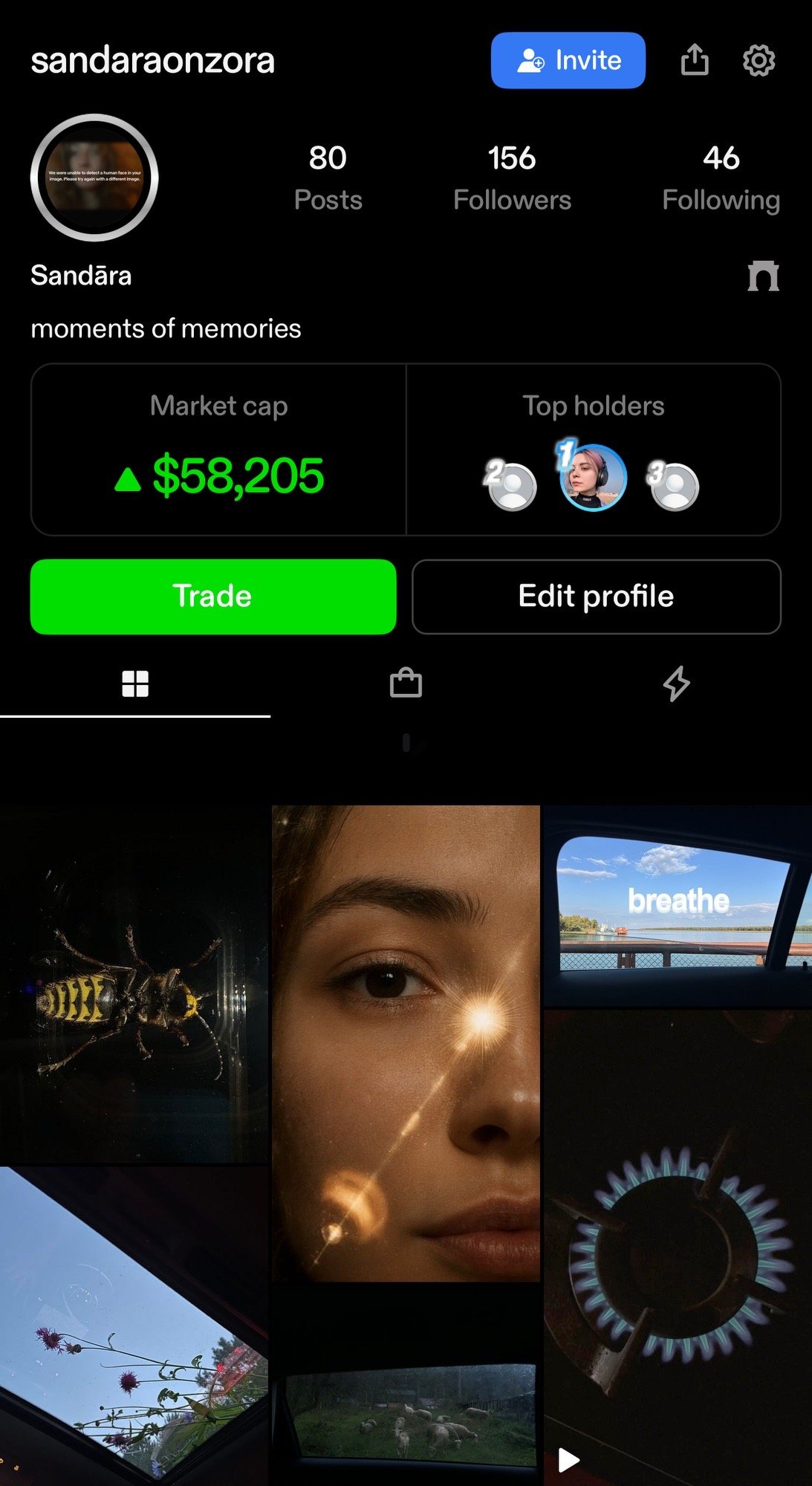Viewport: 812px width, 1486px height.
Task: Switch to the lightning bolt tab
Action: coord(676,684)
